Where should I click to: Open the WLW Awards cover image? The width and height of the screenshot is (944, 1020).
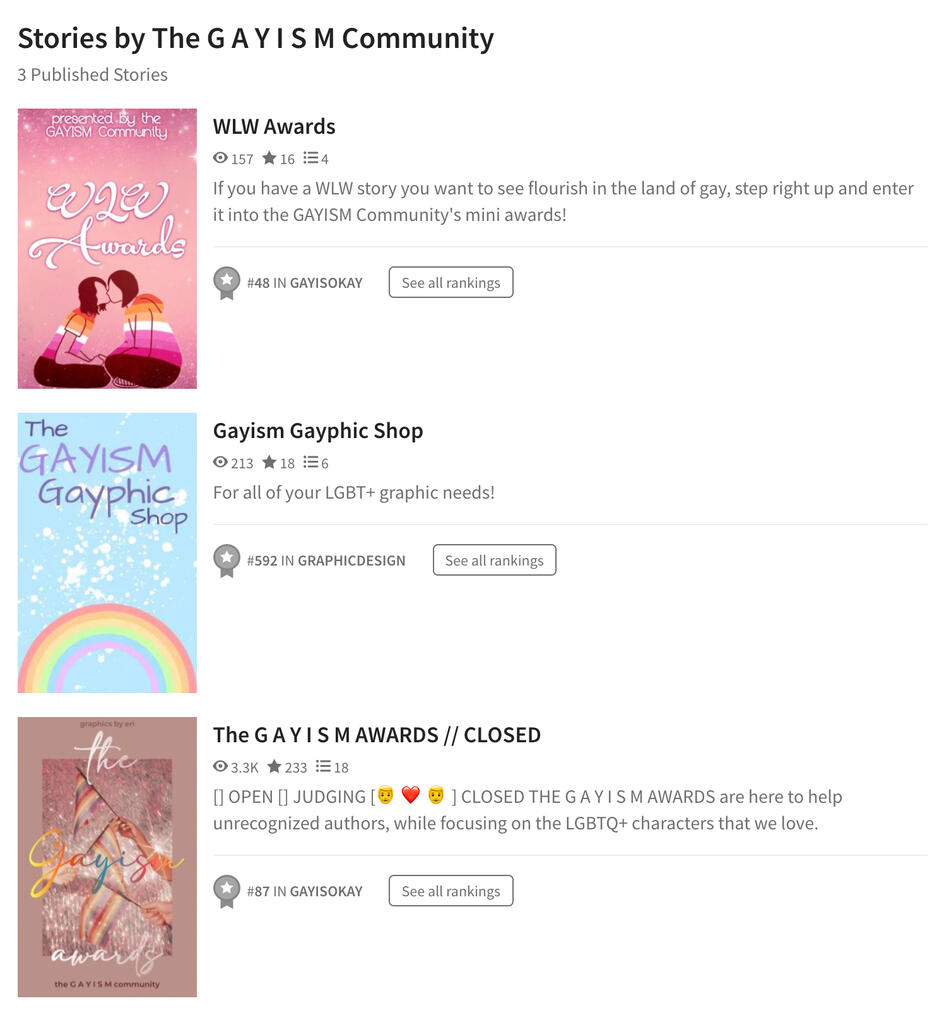(107, 248)
